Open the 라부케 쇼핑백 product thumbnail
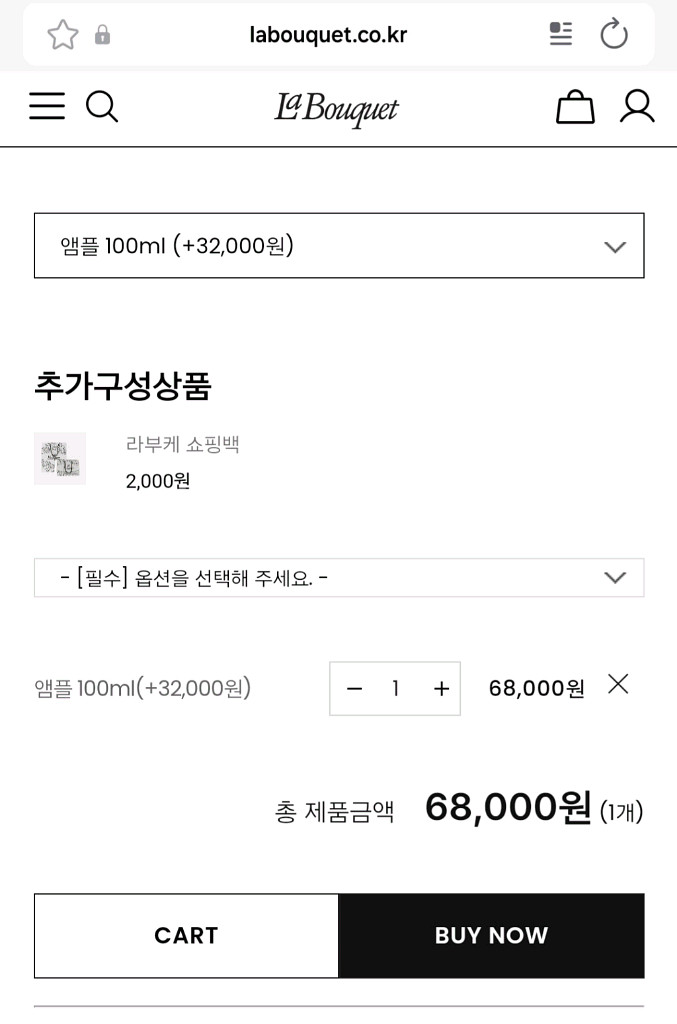This screenshot has width=677, height=1024. [60, 459]
